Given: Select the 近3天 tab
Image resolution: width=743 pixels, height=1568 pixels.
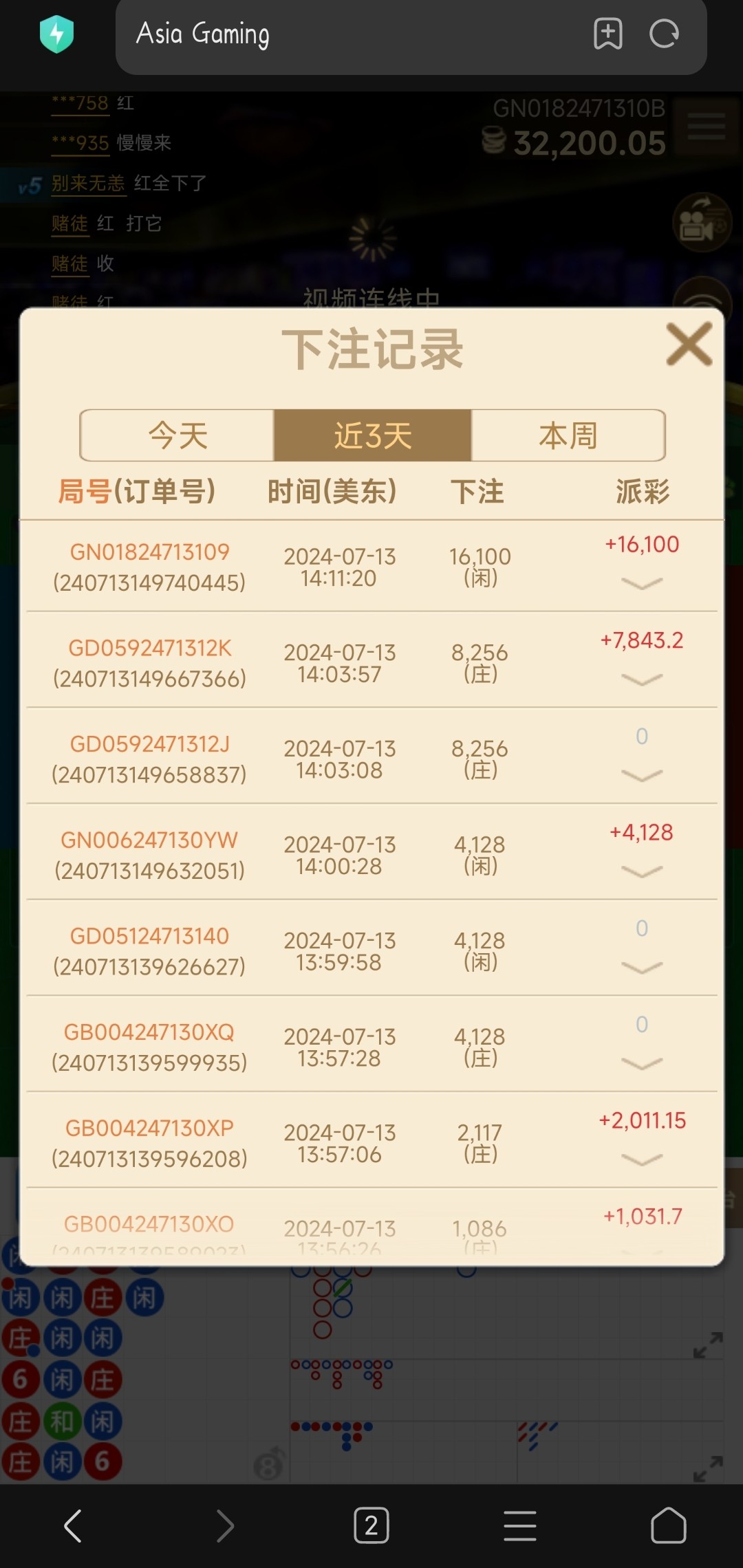Looking at the screenshot, I should 372,435.
